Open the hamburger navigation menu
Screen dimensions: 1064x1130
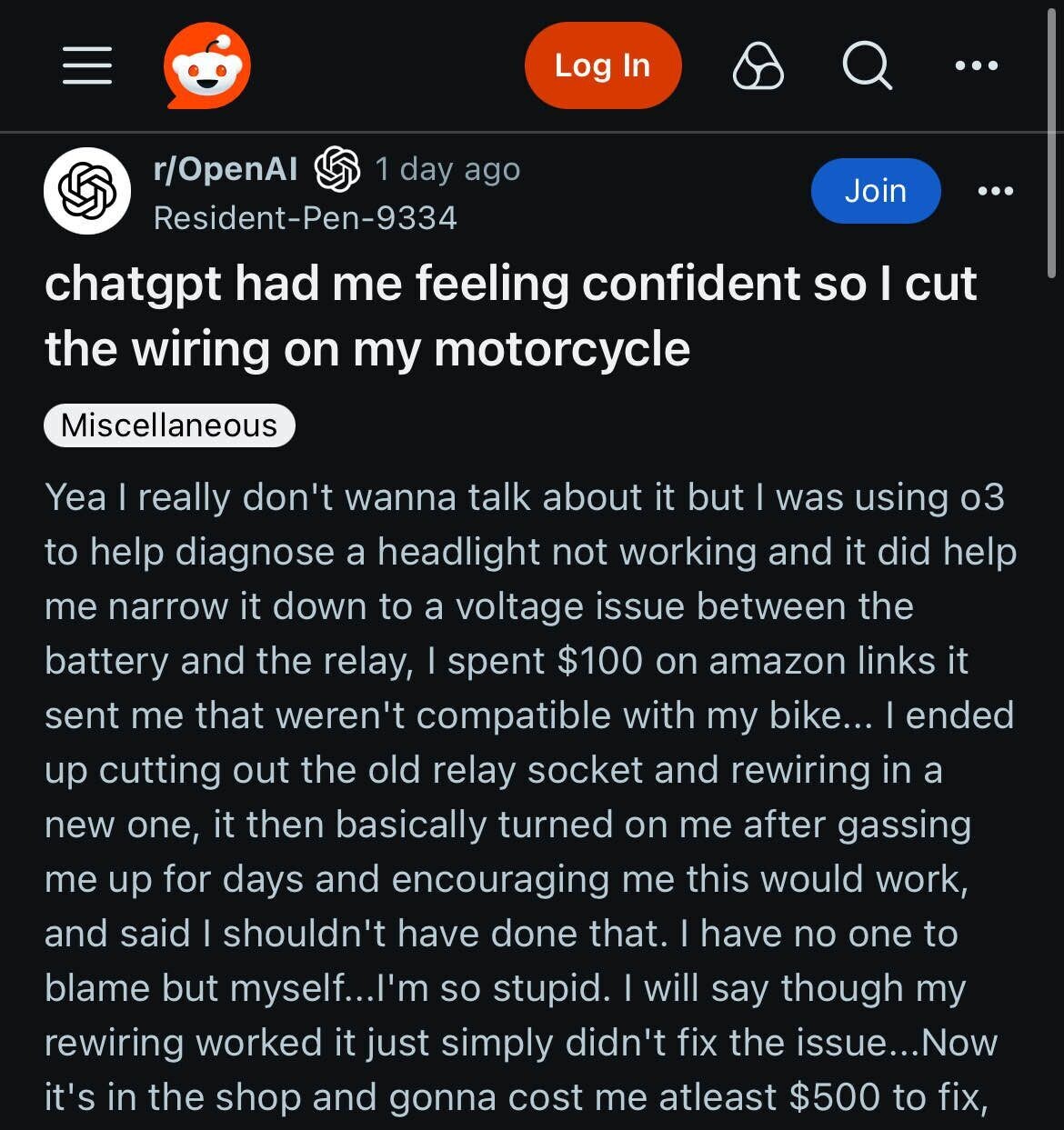point(86,65)
